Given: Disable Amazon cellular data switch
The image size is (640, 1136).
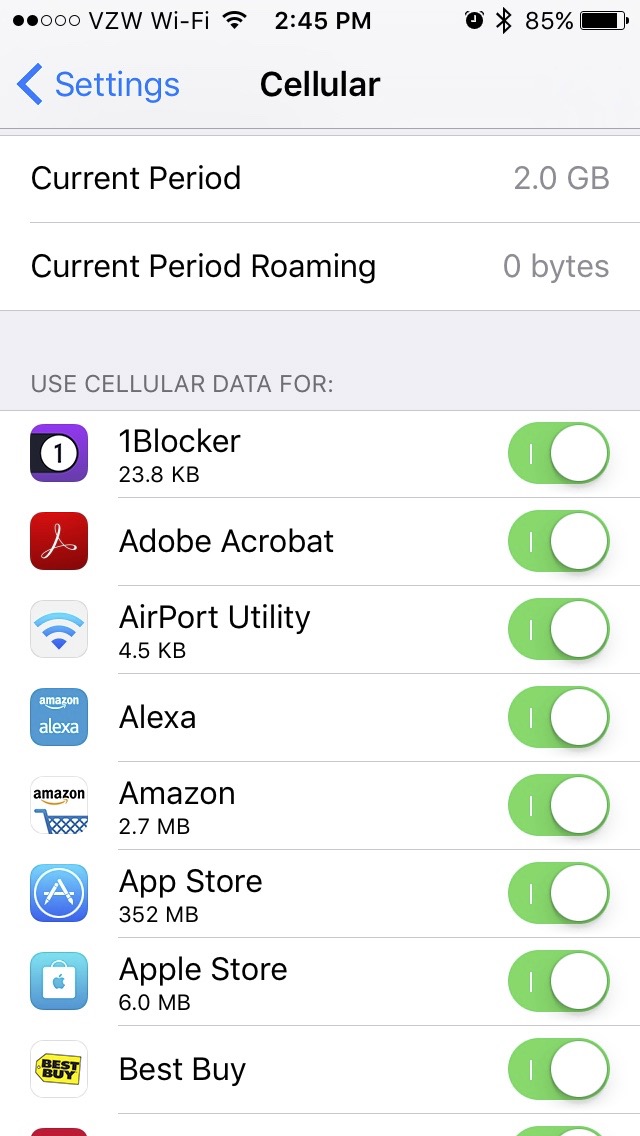Looking at the screenshot, I should [x=558, y=805].
